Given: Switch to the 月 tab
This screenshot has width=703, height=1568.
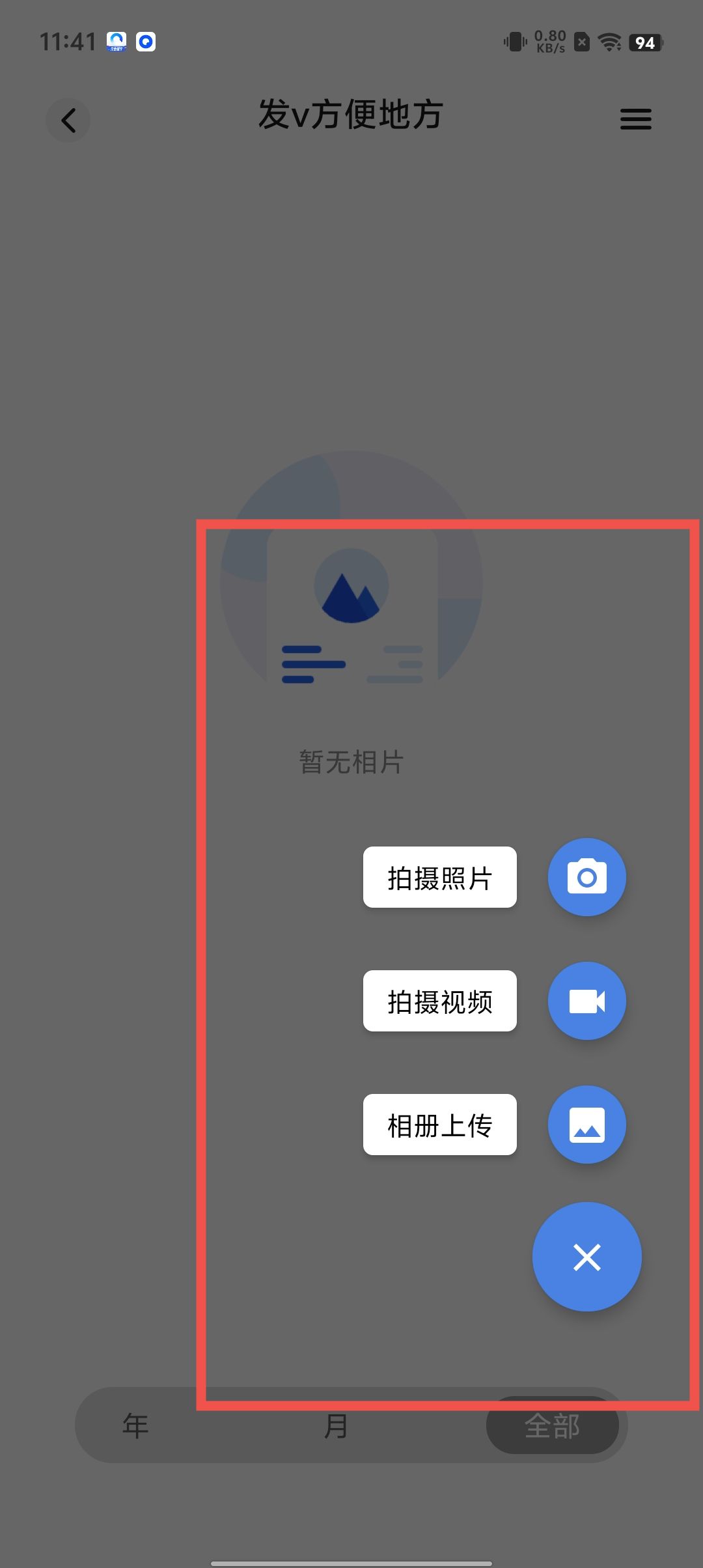Looking at the screenshot, I should click(335, 1425).
